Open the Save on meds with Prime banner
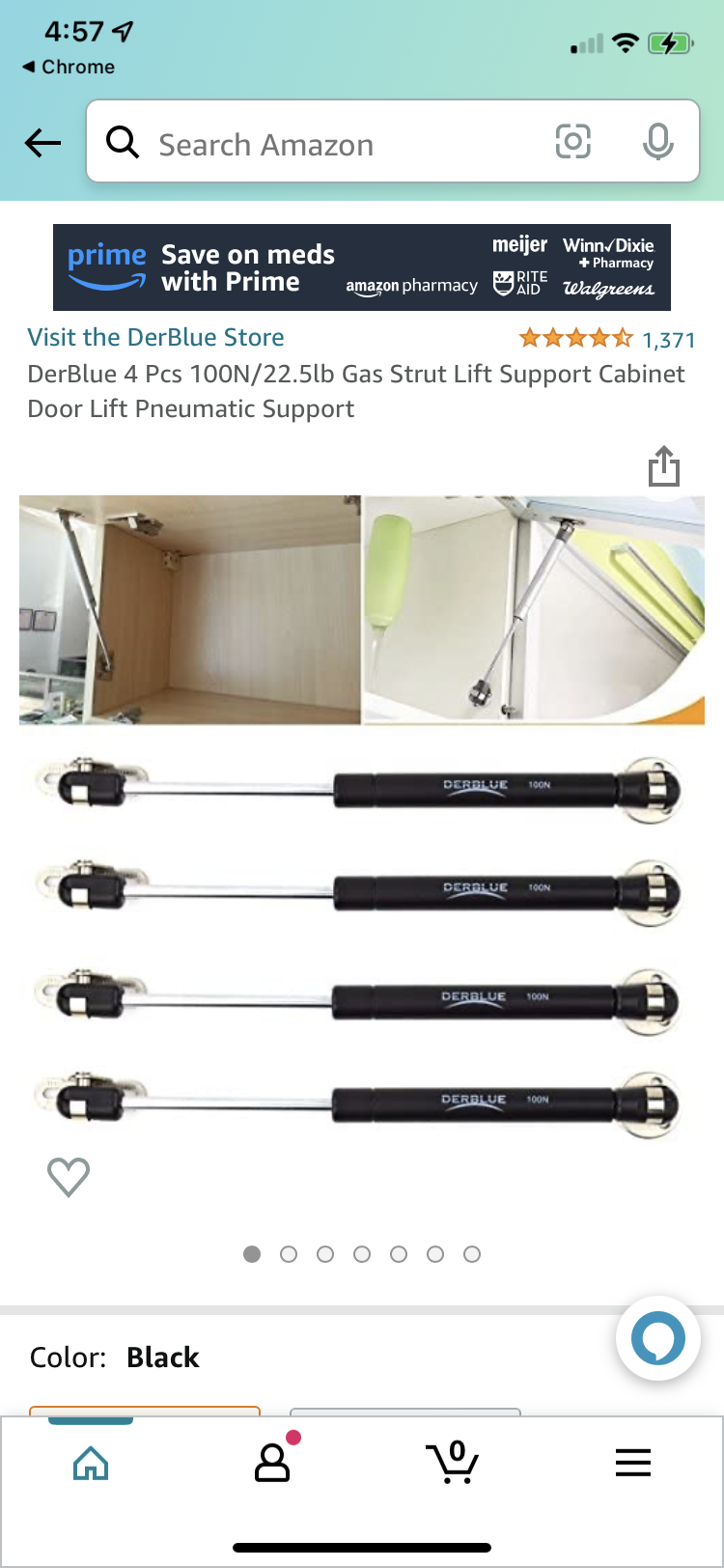The image size is (724, 1568). [362, 267]
